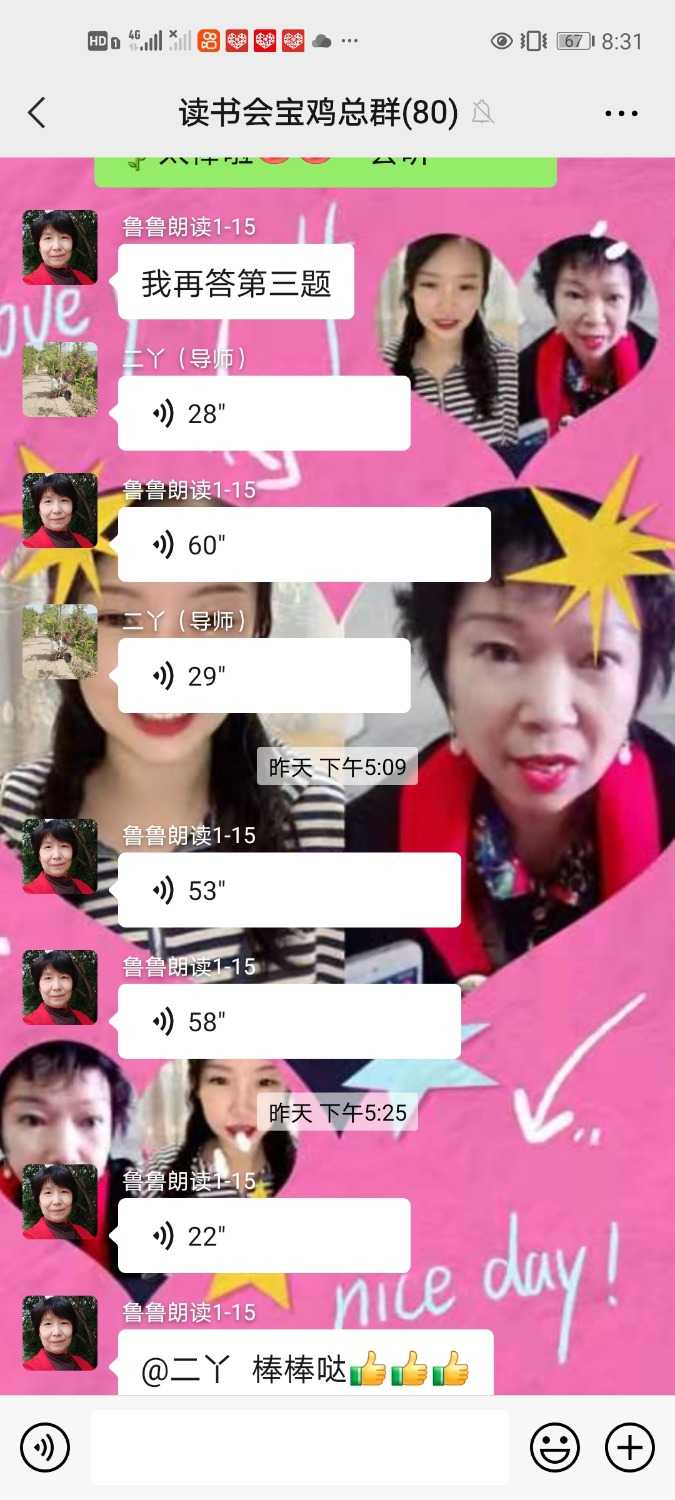The image size is (675, 1500).
Task: Open 二丫 avatar beside 28-second voice message
Action: [60, 379]
